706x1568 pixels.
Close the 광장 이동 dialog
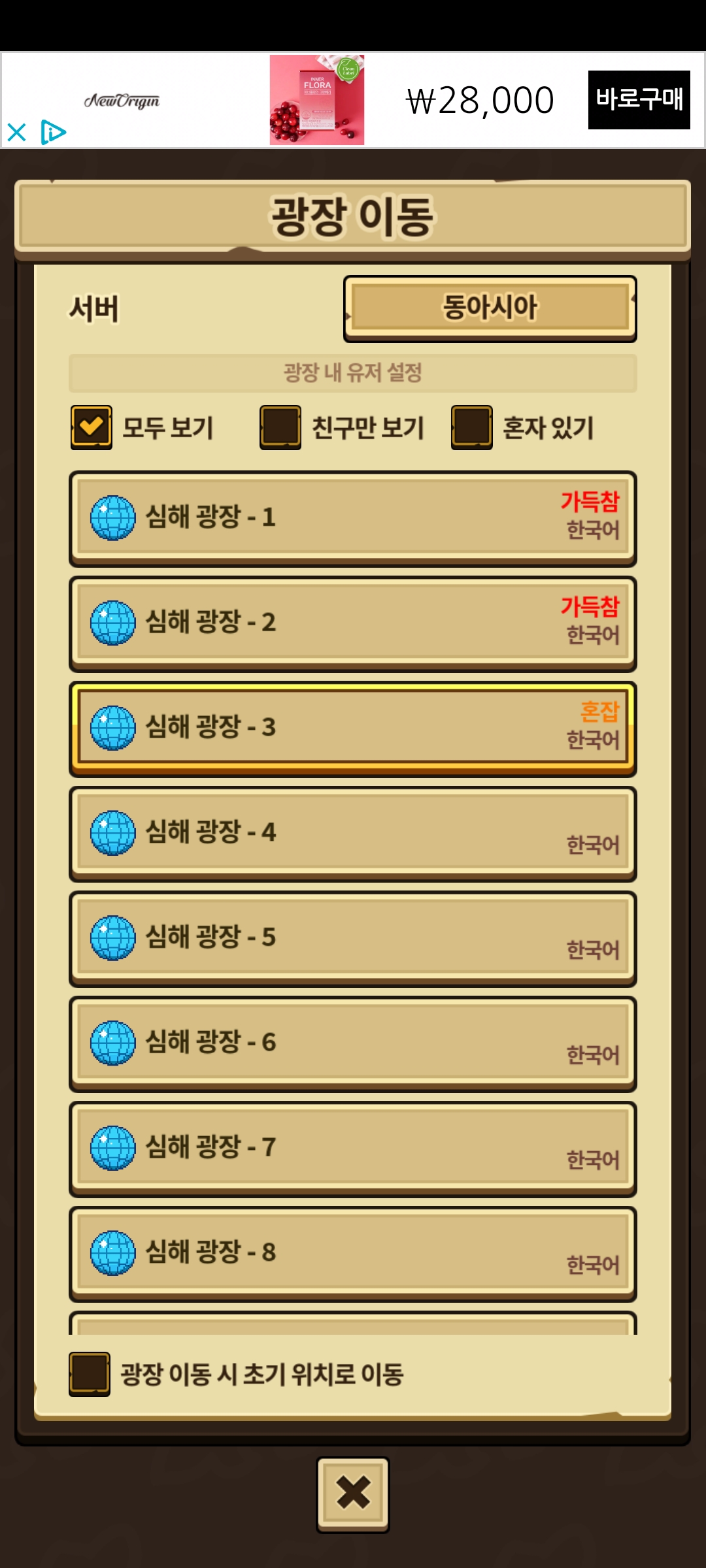pos(353,1494)
